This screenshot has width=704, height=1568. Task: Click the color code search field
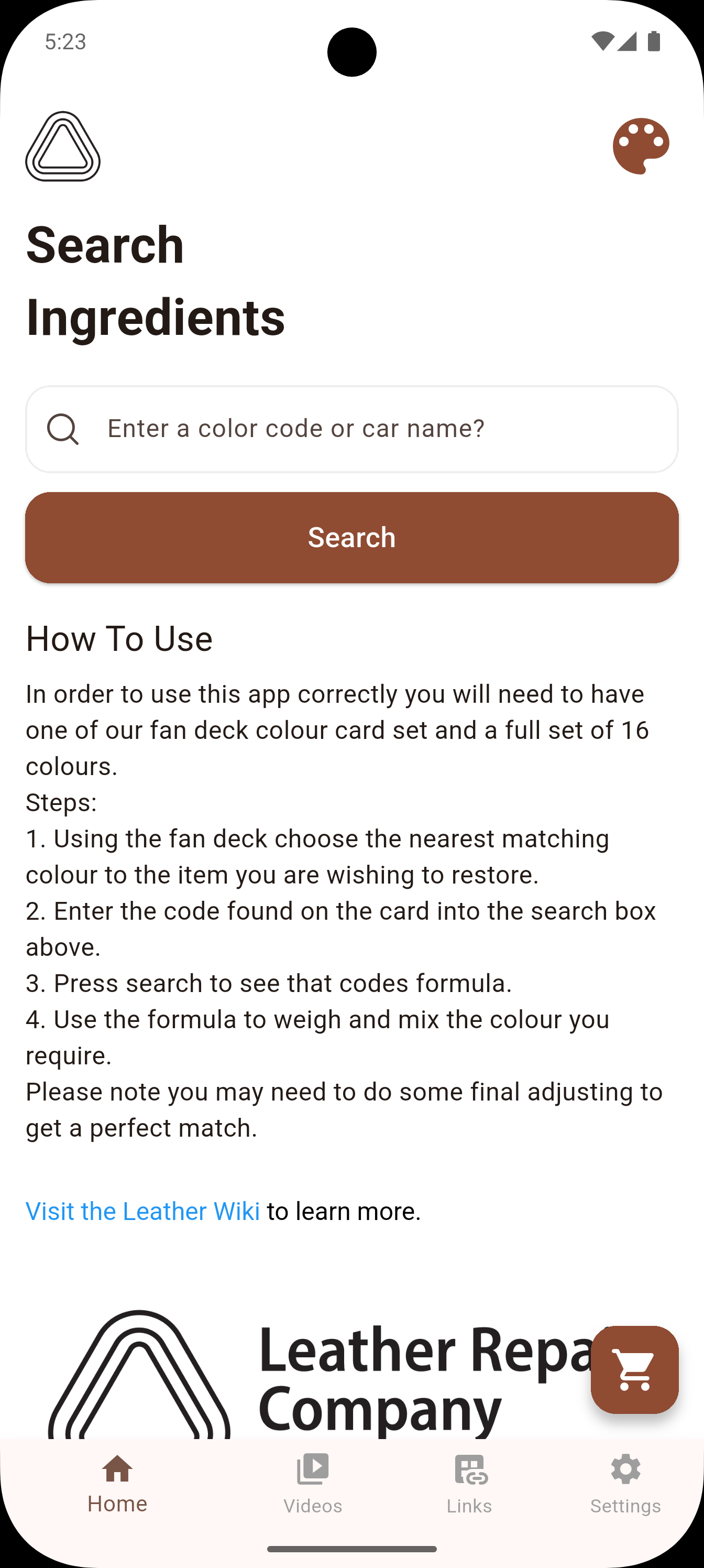[x=350, y=429]
